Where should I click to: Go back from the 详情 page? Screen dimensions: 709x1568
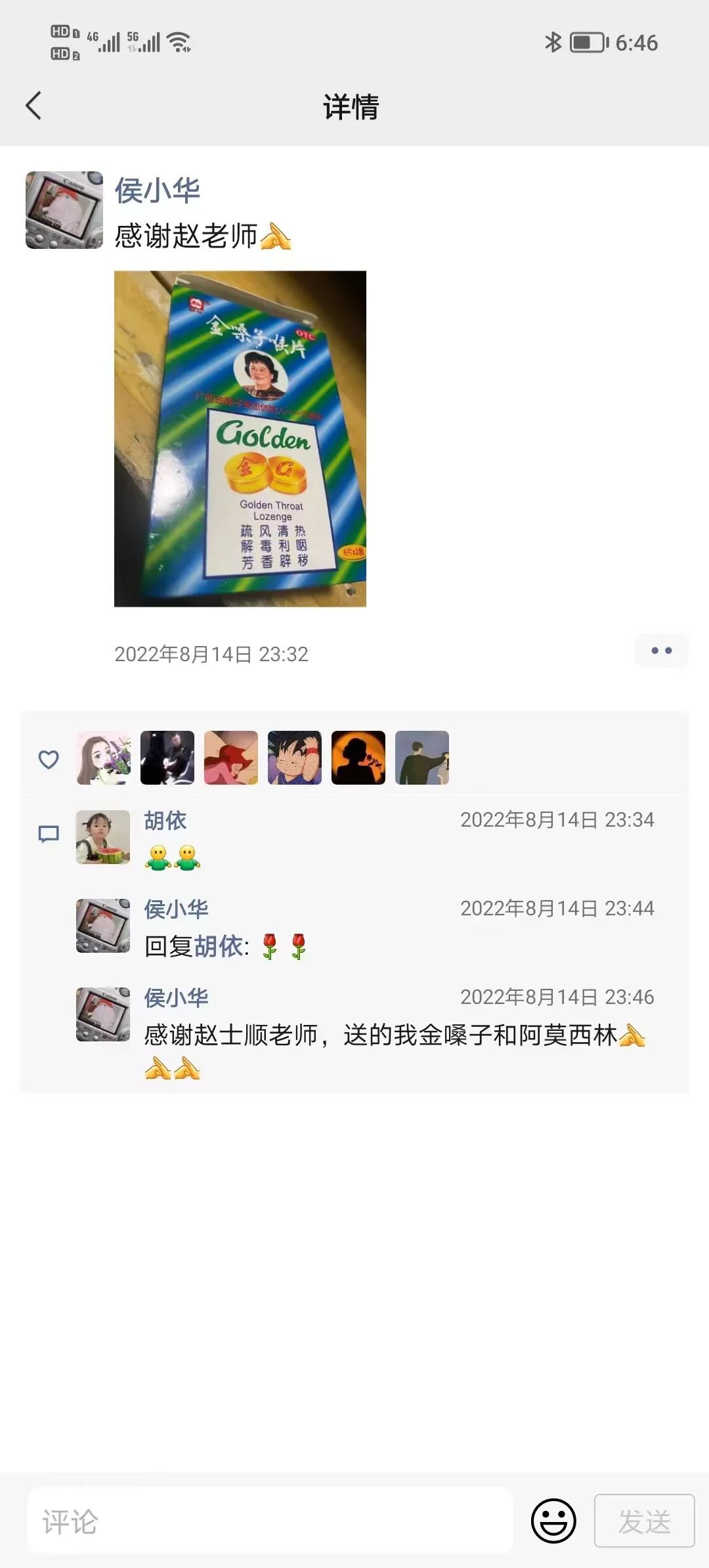click(x=34, y=106)
